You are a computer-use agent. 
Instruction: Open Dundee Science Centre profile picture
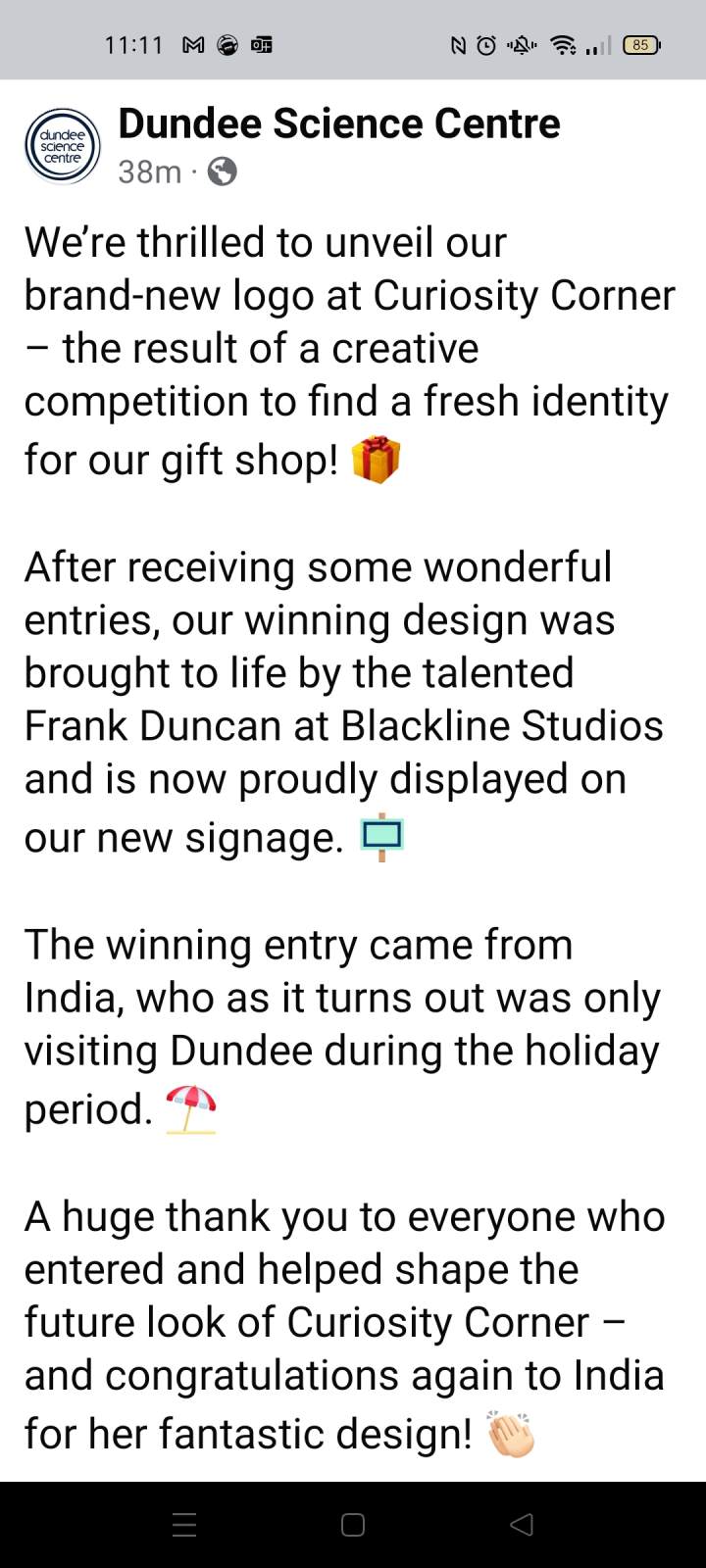coord(63,146)
